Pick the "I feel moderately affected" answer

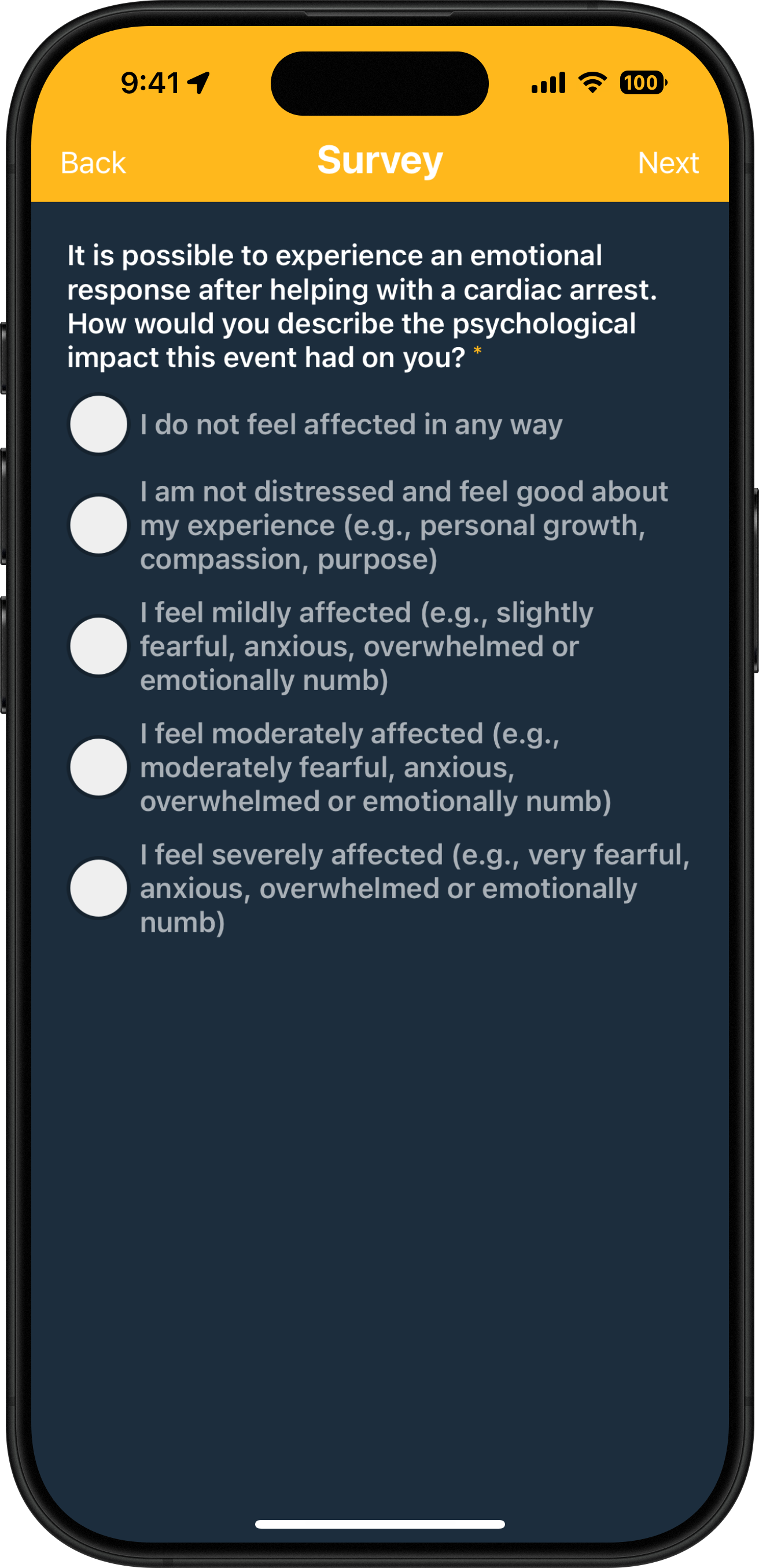point(98,767)
